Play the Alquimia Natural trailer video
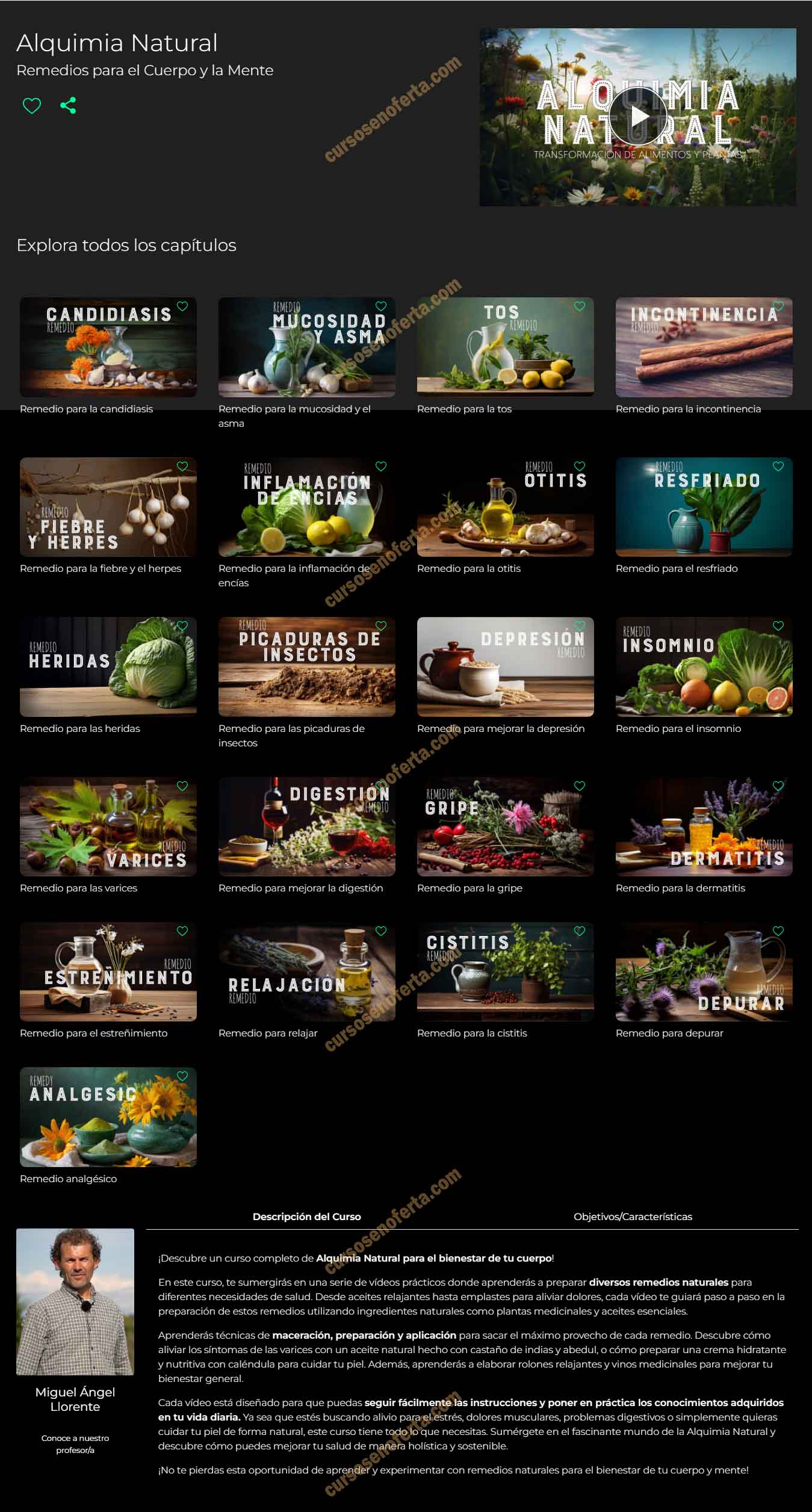812x1512 pixels. pos(637,117)
